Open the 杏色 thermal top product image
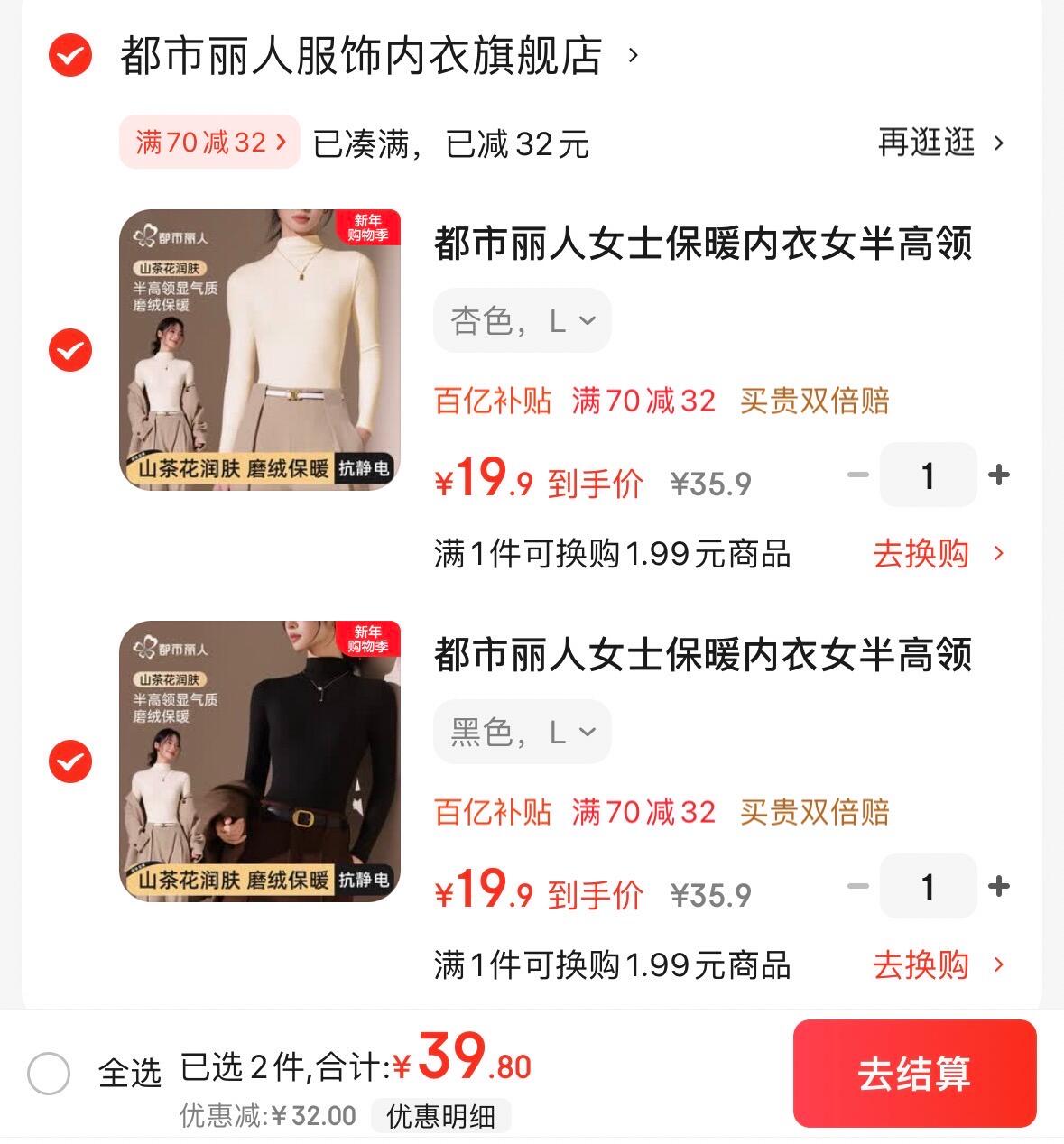 pos(260,350)
